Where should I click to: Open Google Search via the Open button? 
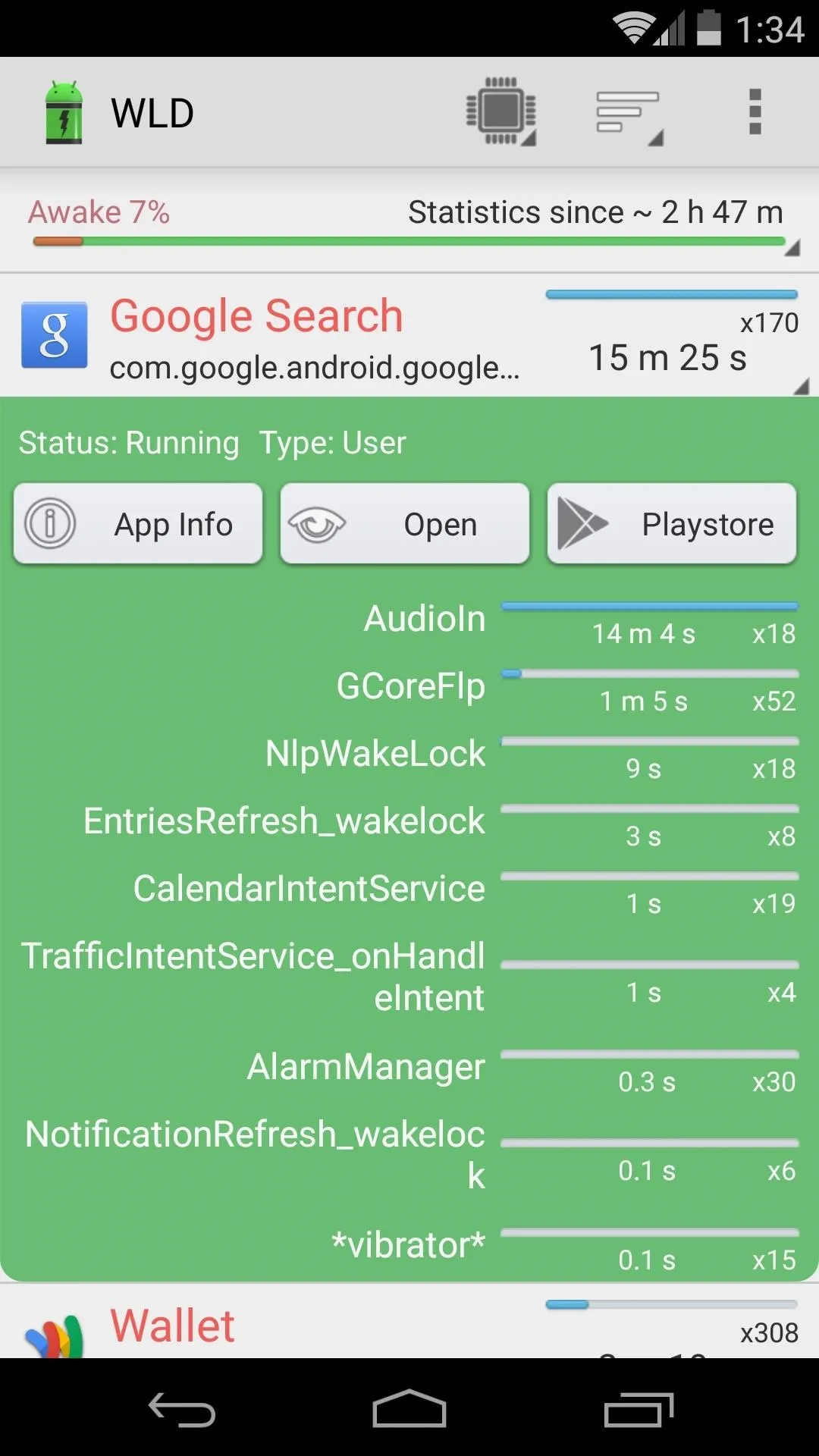tap(405, 524)
